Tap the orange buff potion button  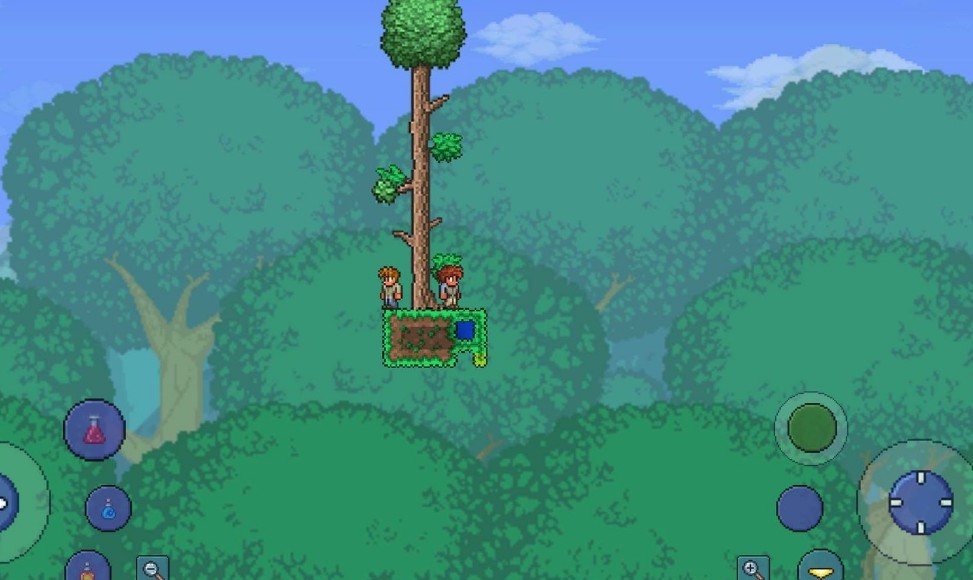click(88, 568)
